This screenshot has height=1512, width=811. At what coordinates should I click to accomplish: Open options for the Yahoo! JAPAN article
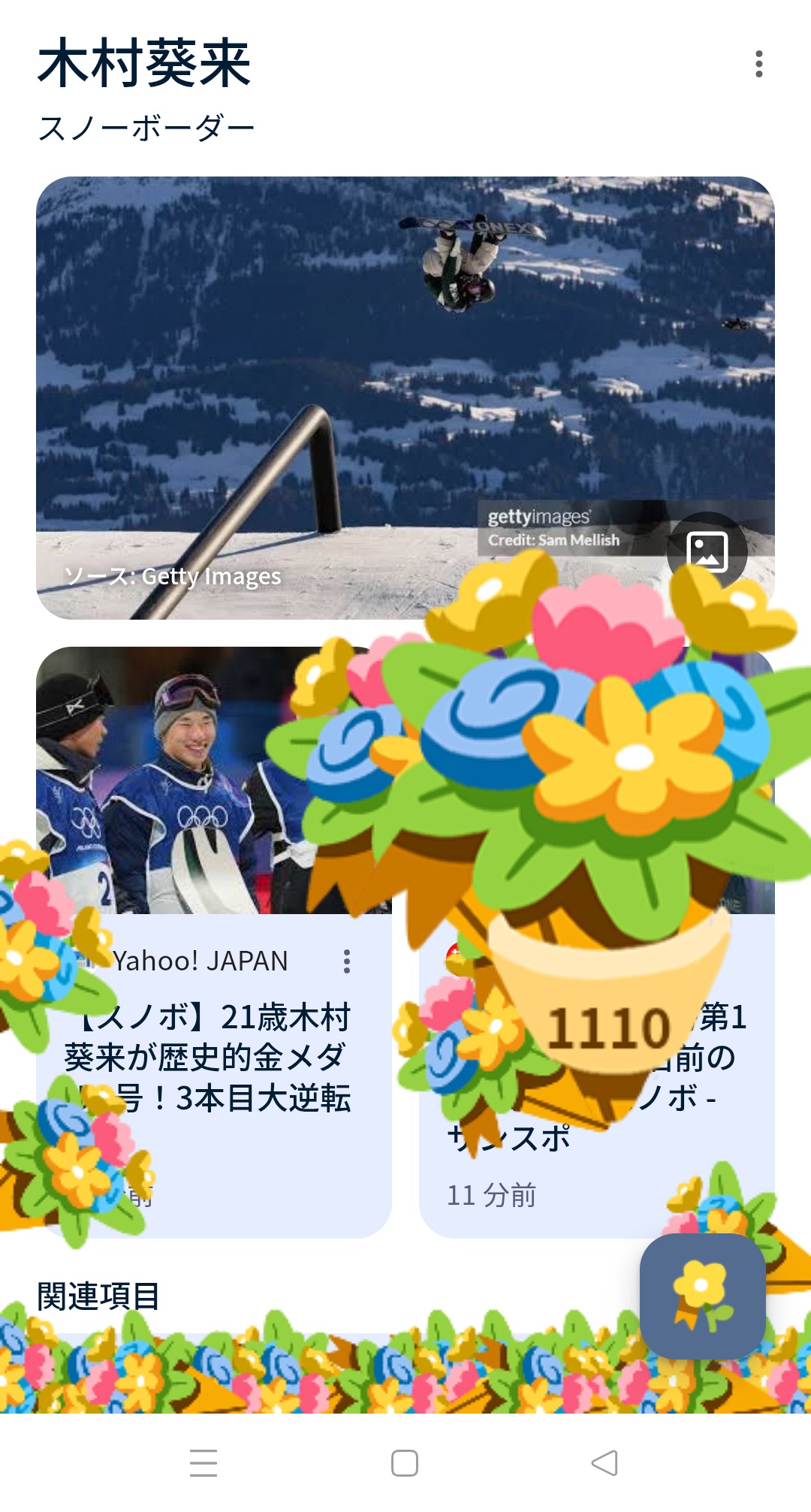tap(346, 961)
